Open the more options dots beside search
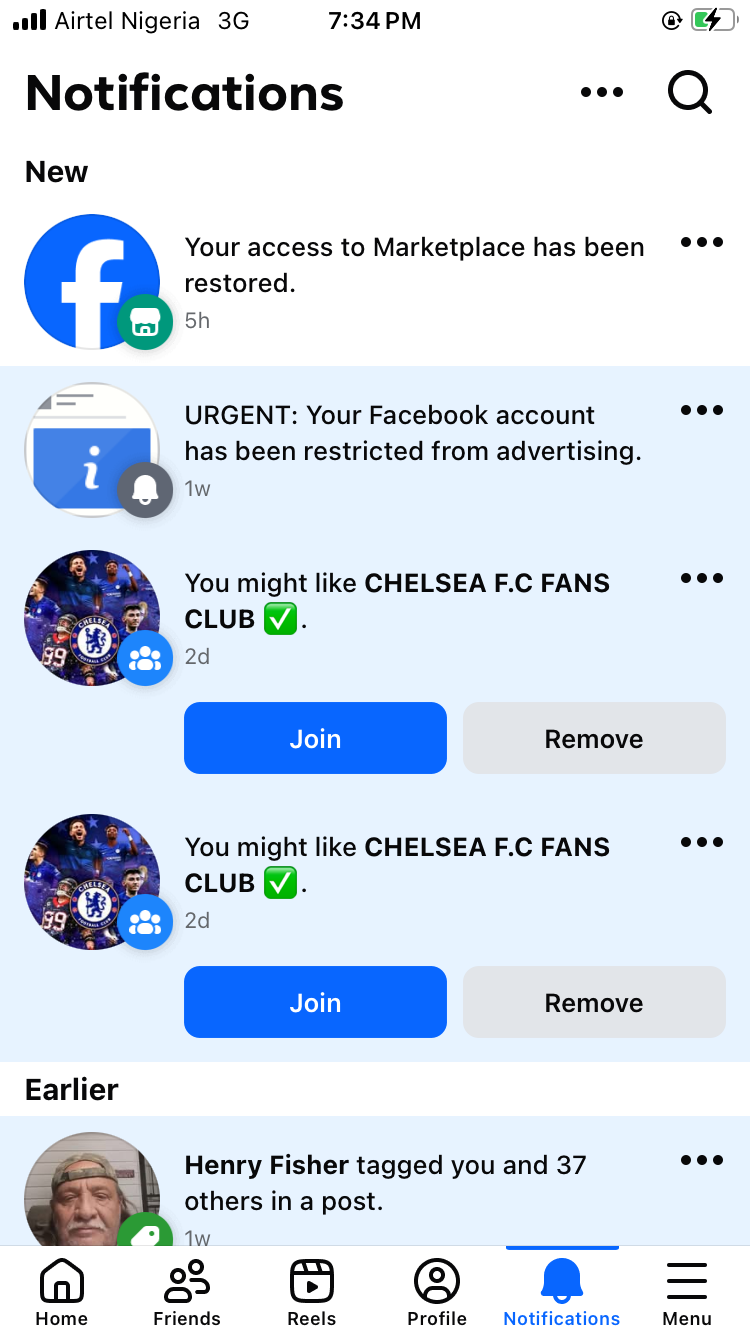750x1334 pixels. (602, 93)
